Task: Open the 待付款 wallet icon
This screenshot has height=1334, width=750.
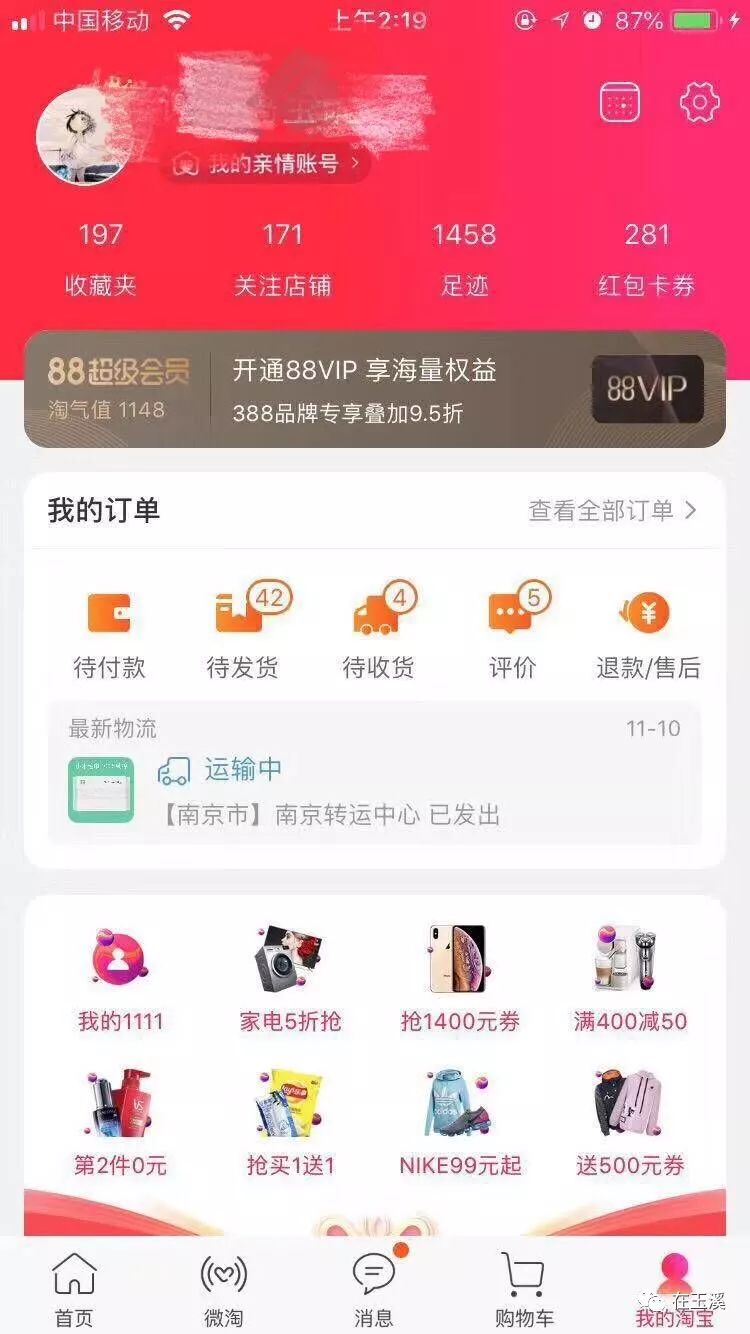Action: tap(110, 613)
